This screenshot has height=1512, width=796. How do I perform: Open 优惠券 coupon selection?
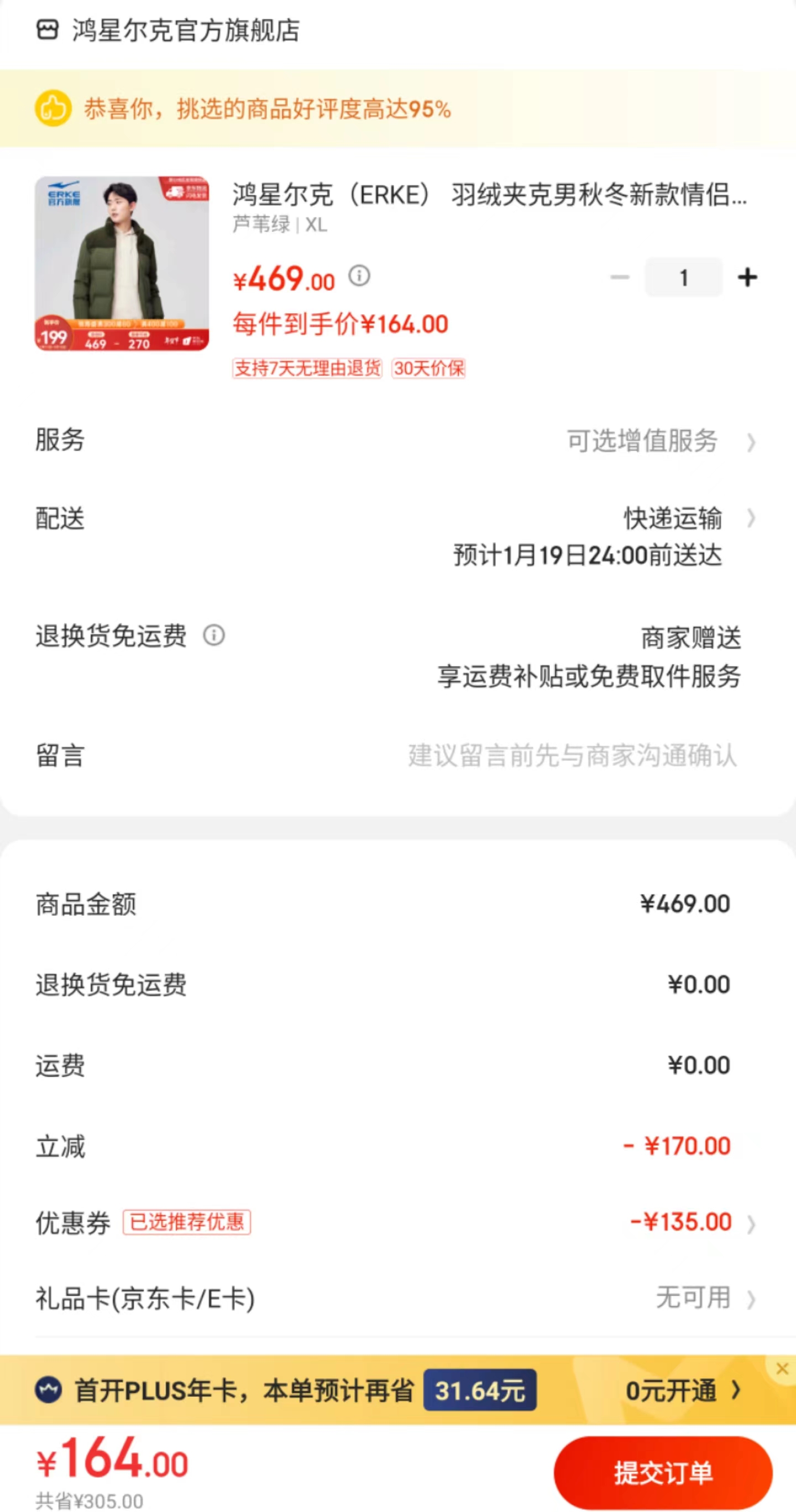[692, 1223]
